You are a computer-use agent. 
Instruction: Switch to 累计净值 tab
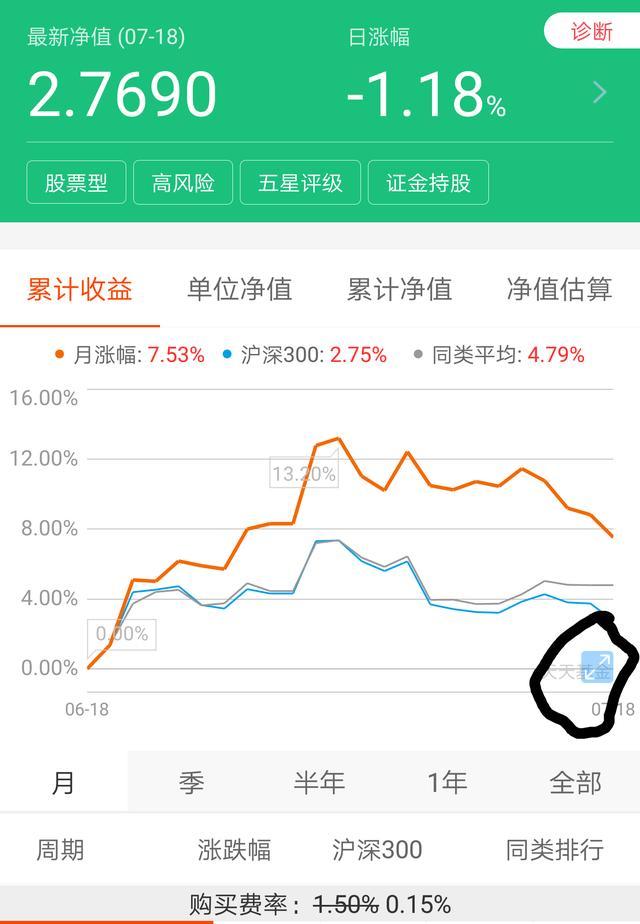400,289
